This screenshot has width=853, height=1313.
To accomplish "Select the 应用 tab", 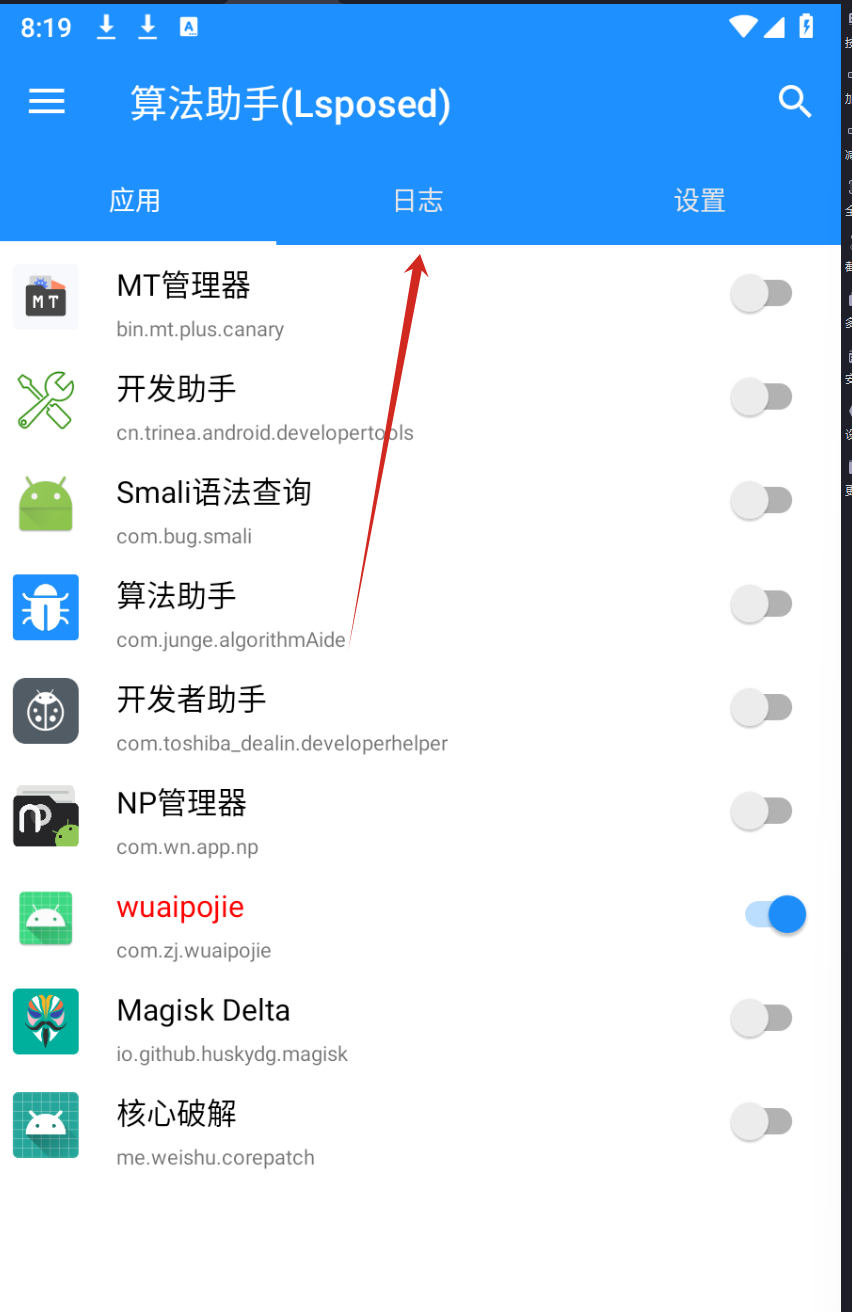I will [135, 201].
